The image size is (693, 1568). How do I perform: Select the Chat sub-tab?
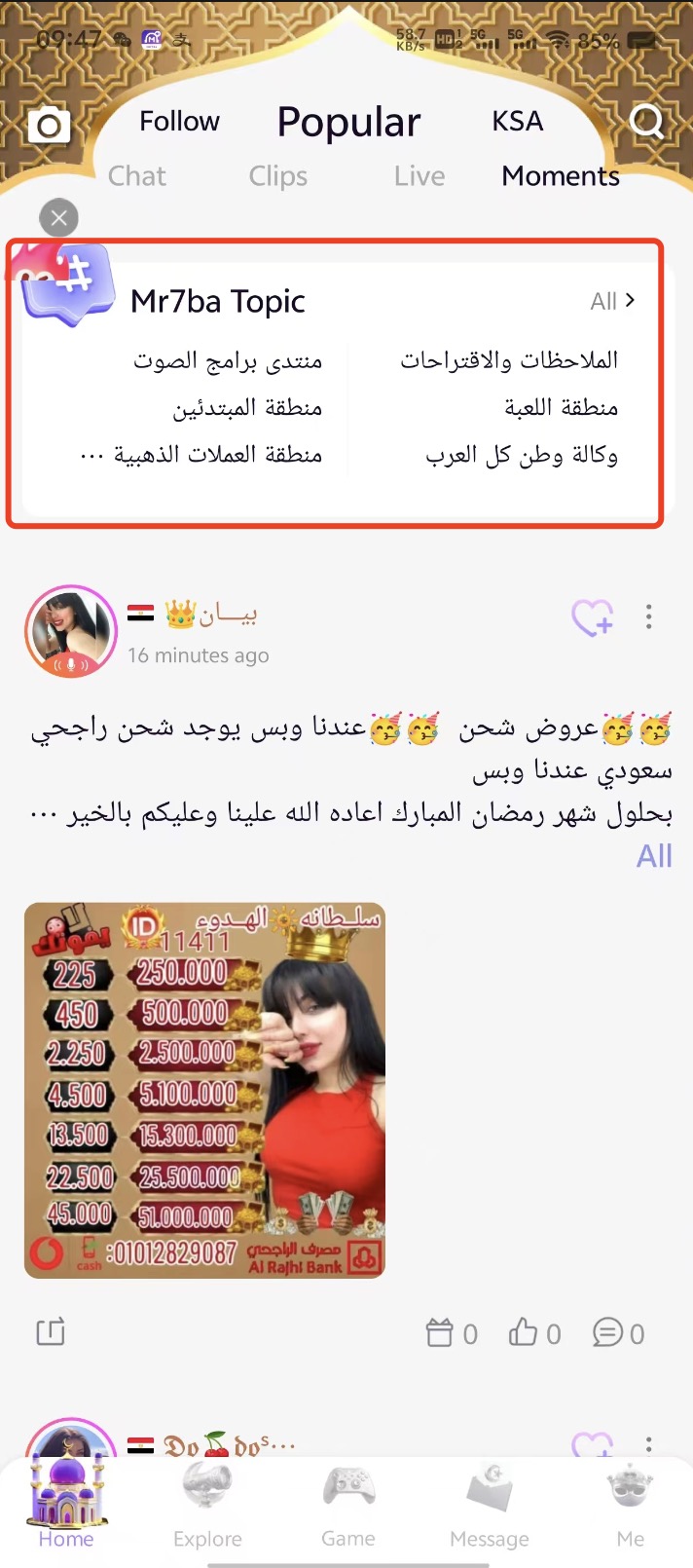137,176
